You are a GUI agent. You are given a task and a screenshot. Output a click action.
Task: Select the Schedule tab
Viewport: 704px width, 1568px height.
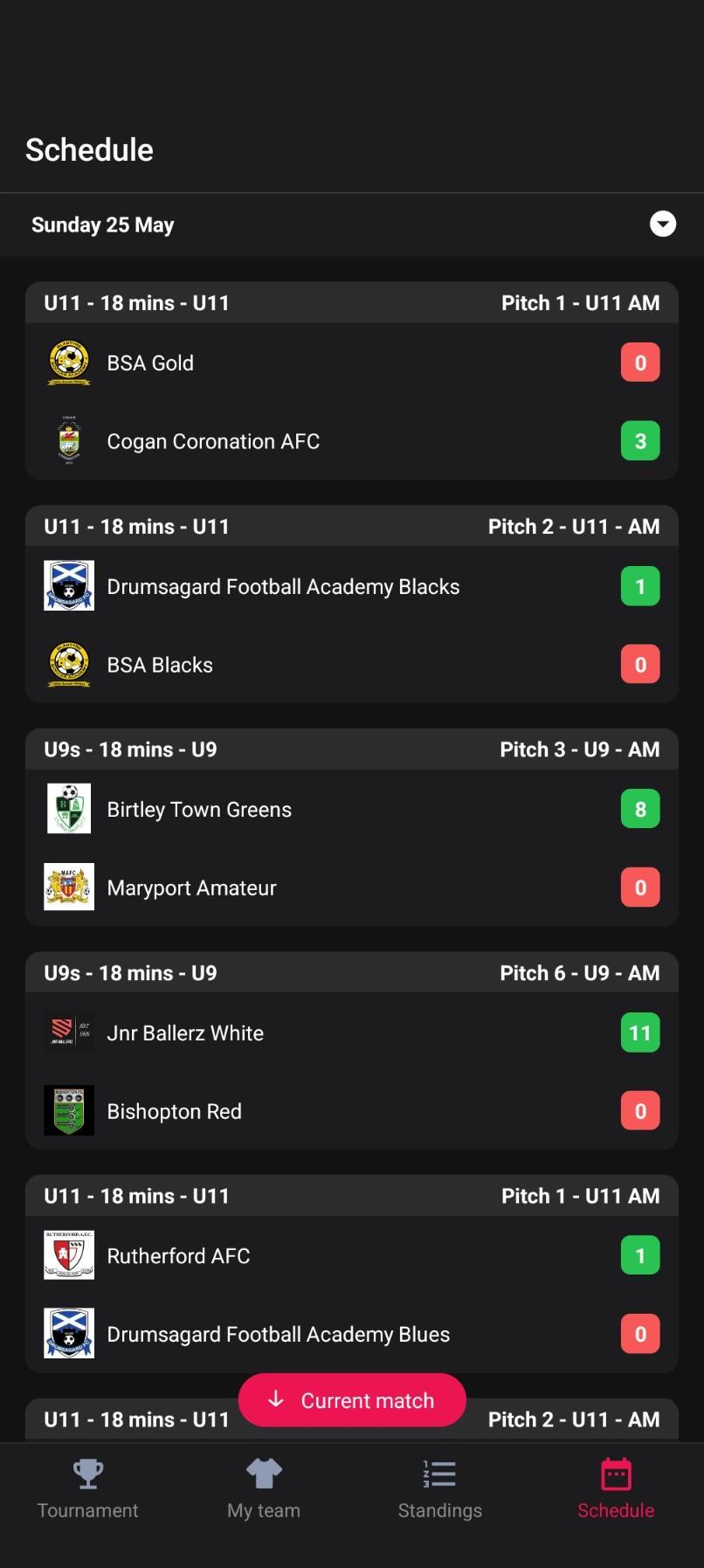(x=616, y=1489)
